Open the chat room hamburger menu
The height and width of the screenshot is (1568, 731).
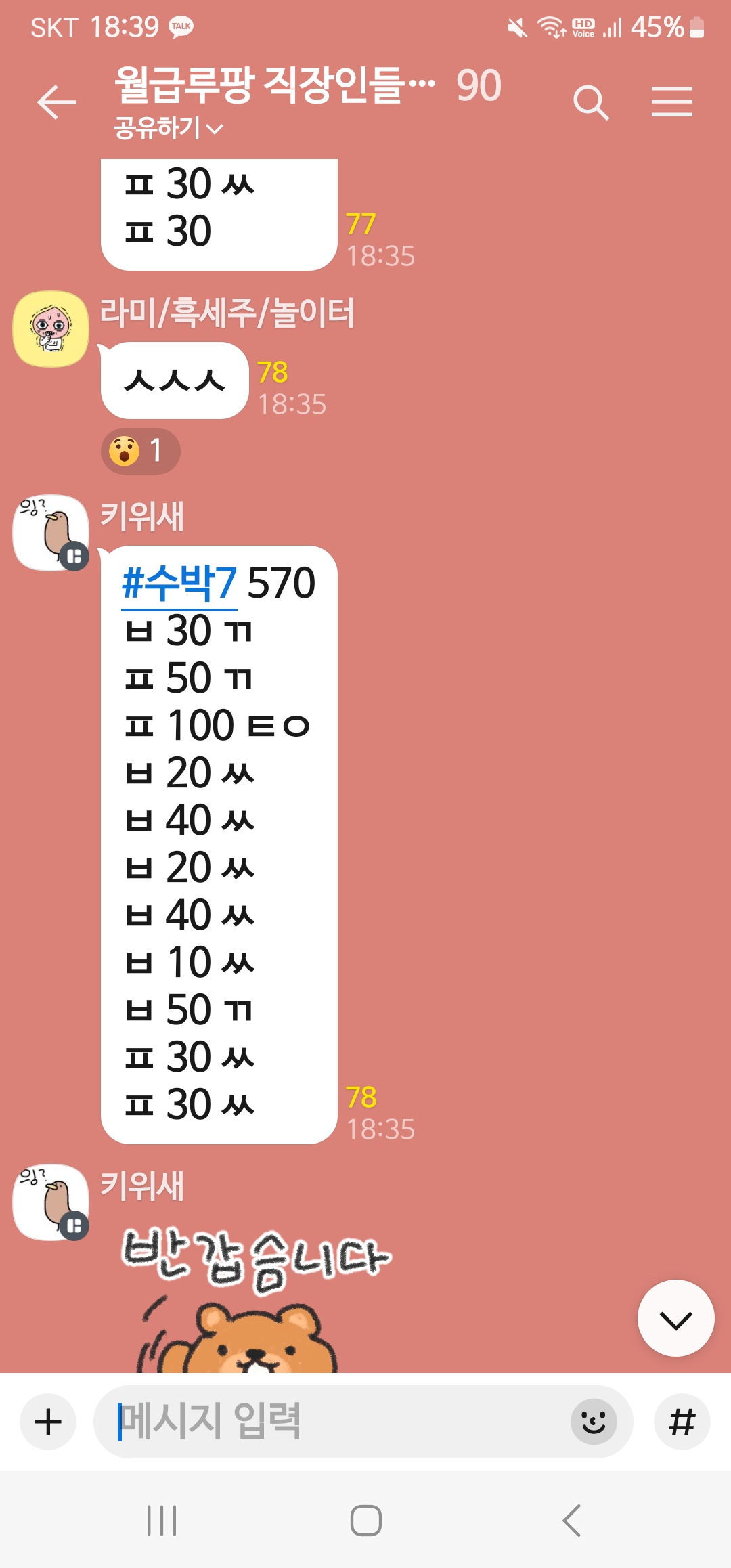(672, 102)
